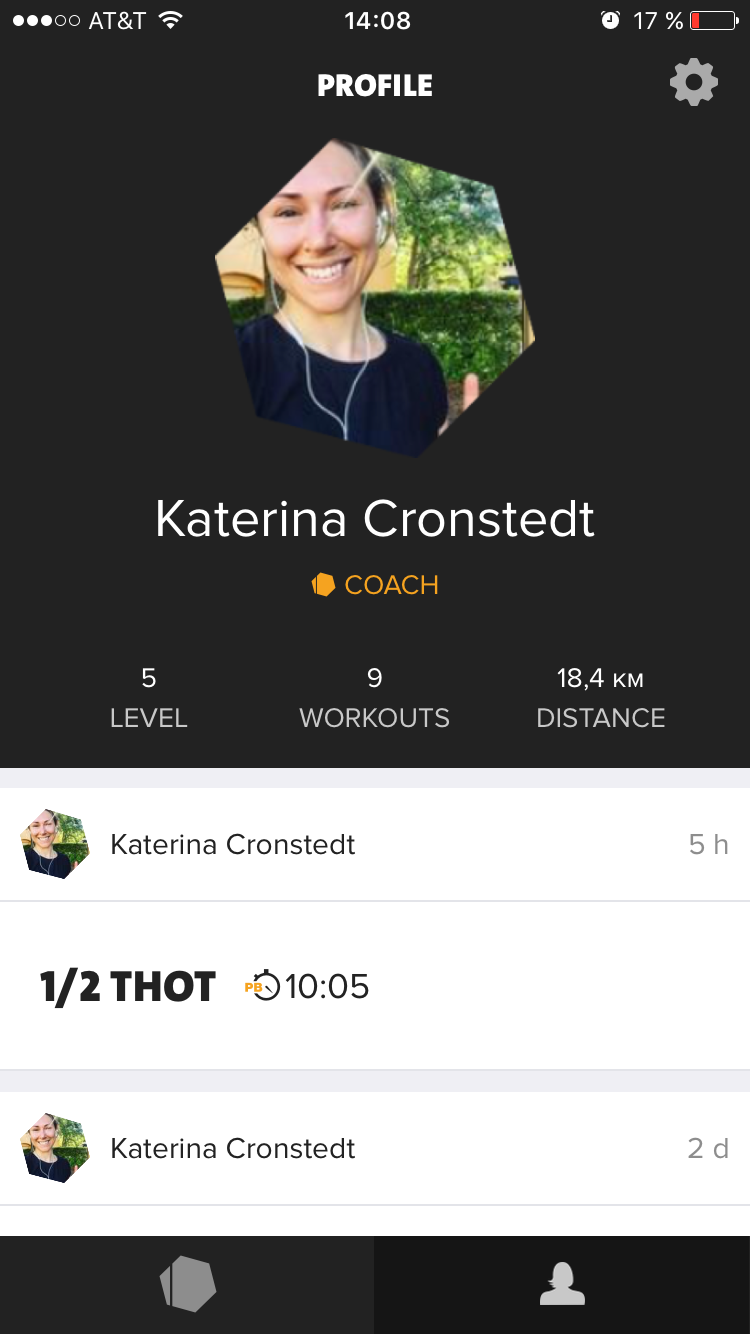Open the settings gear icon
The width and height of the screenshot is (750, 1334).
[694, 82]
